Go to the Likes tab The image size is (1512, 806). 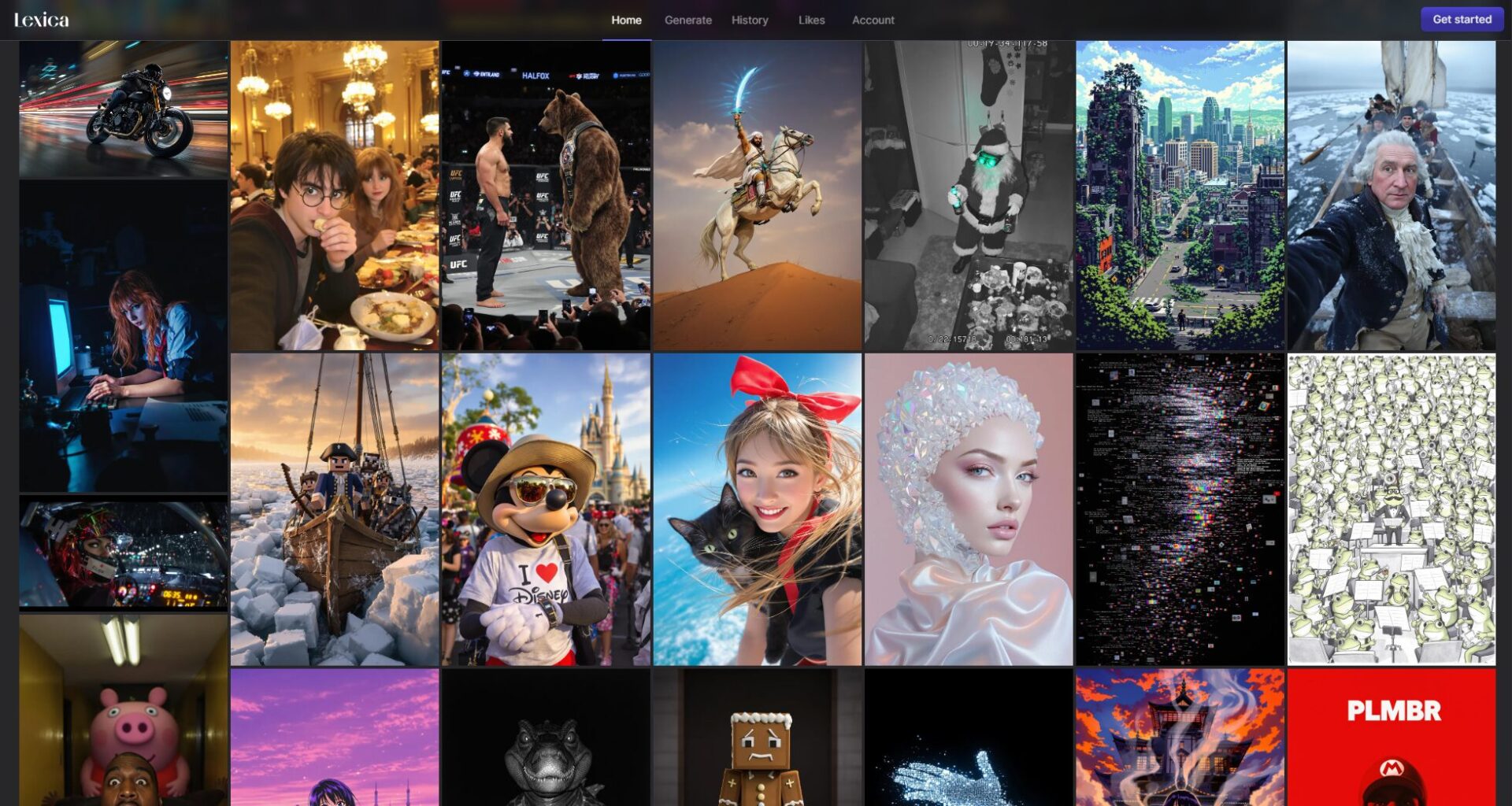pos(811,20)
